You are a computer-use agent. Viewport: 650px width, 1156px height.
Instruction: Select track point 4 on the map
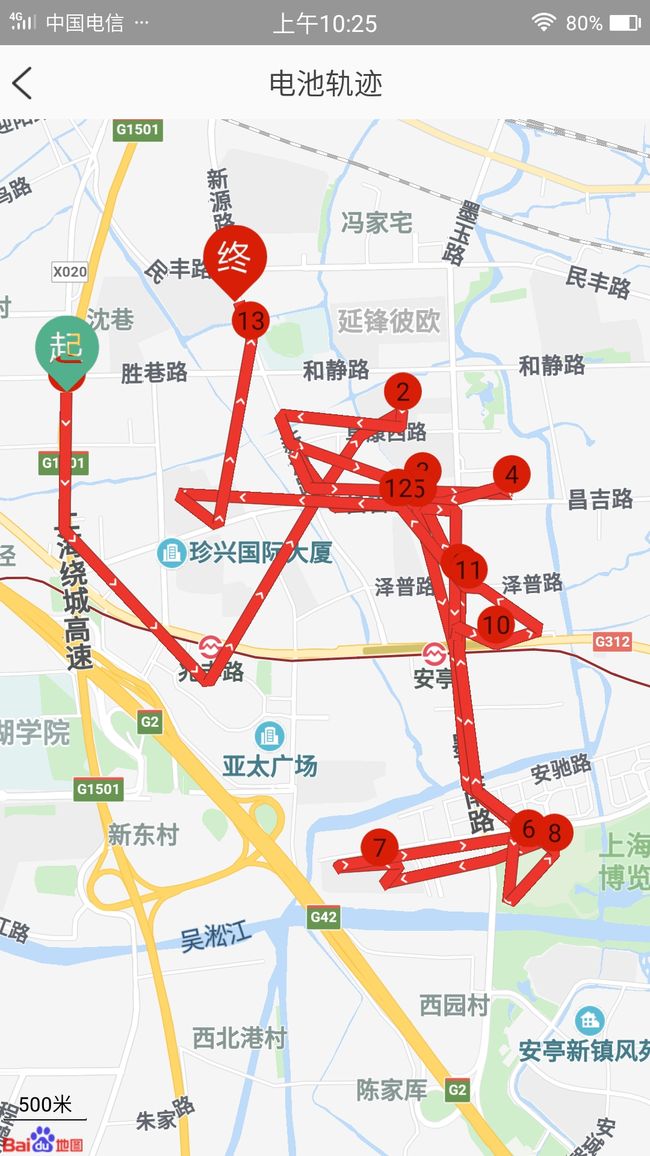pos(512,475)
